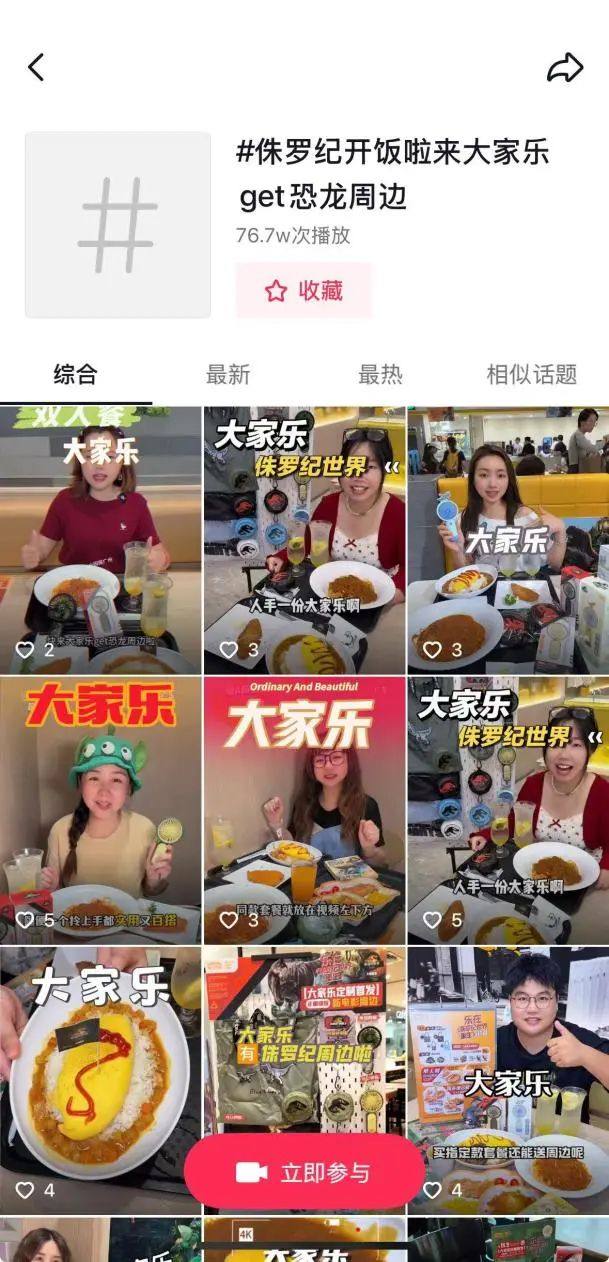The image size is (609, 1262).
Task: Open the 双人餐 大家乐 video
Action: tap(100, 540)
